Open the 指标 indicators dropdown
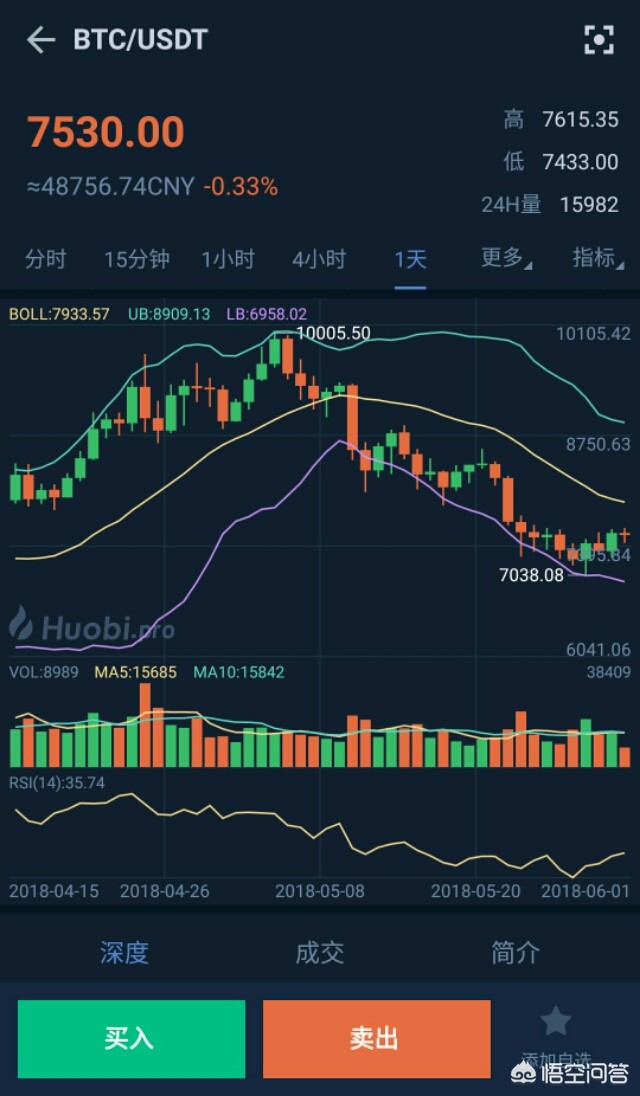Image resolution: width=640 pixels, height=1096 pixels. coord(595,258)
